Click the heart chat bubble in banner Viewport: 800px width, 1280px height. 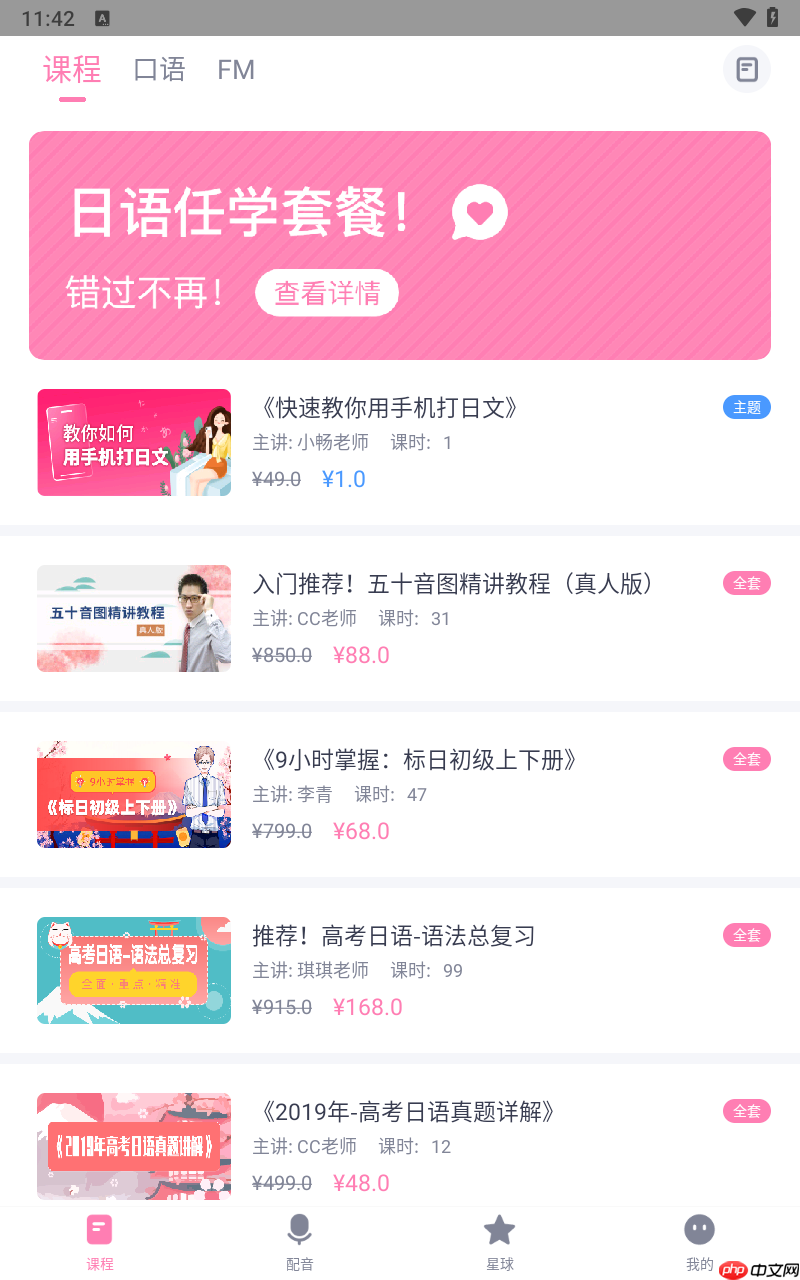click(x=478, y=212)
